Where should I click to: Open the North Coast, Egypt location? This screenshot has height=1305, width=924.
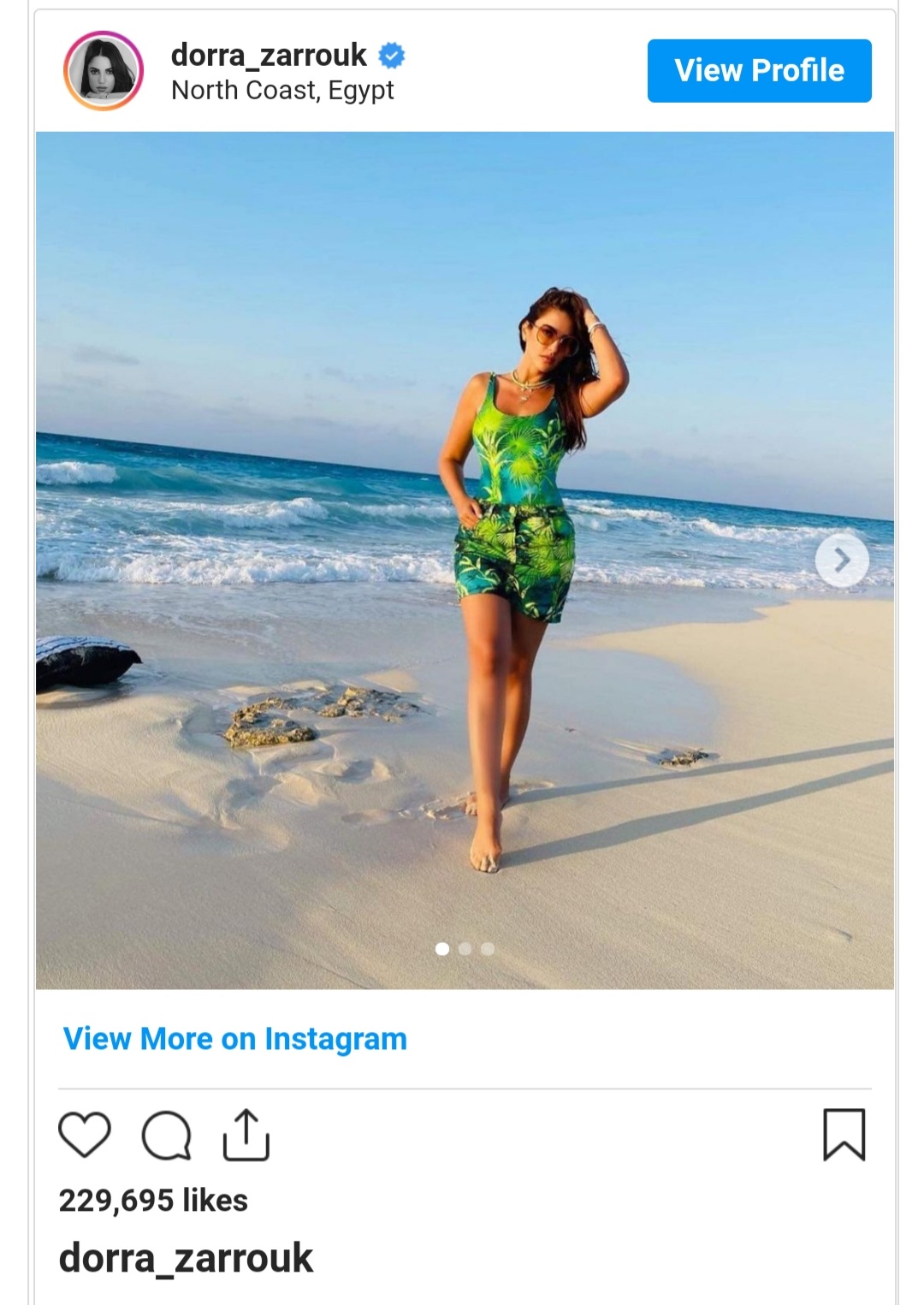282,90
